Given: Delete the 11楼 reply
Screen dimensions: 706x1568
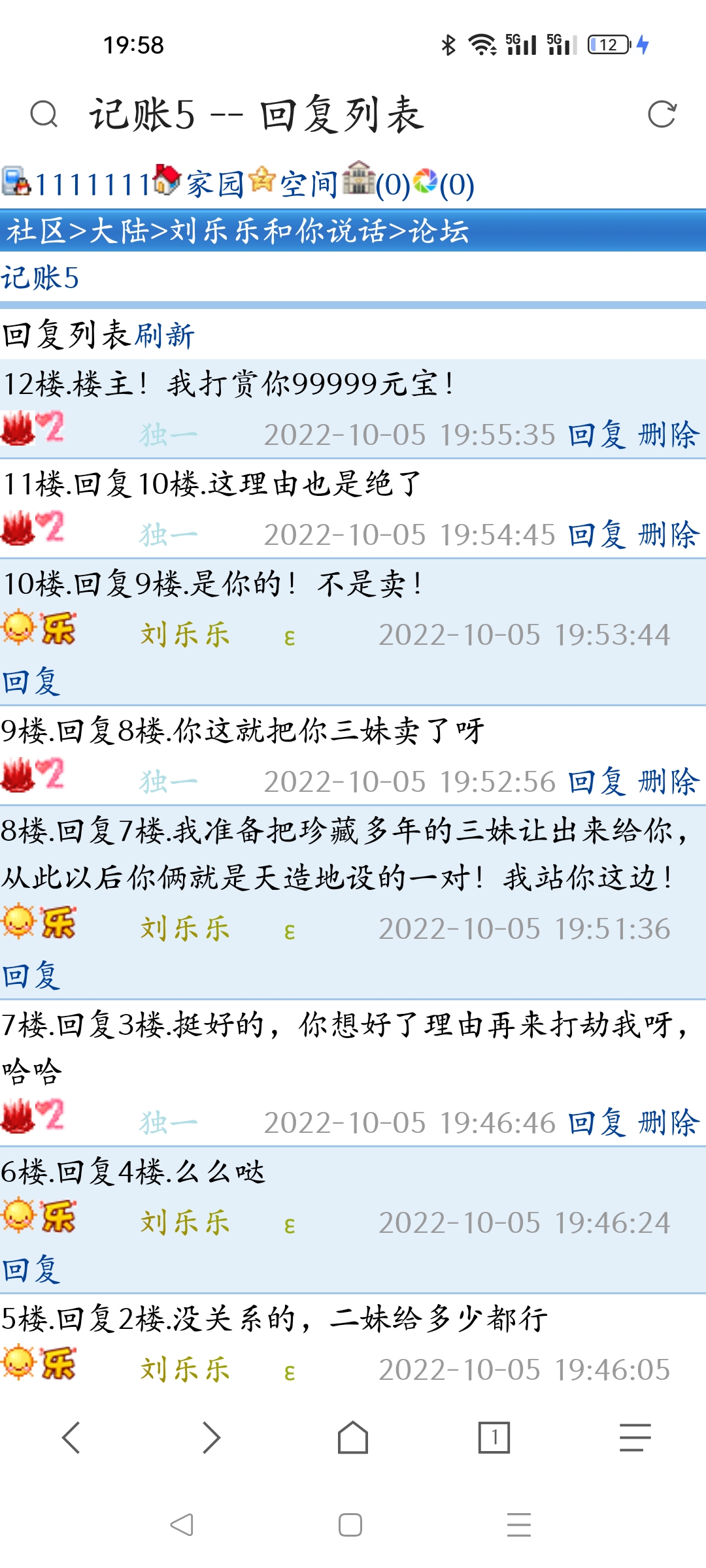Looking at the screenshot, I should [668, 535].
